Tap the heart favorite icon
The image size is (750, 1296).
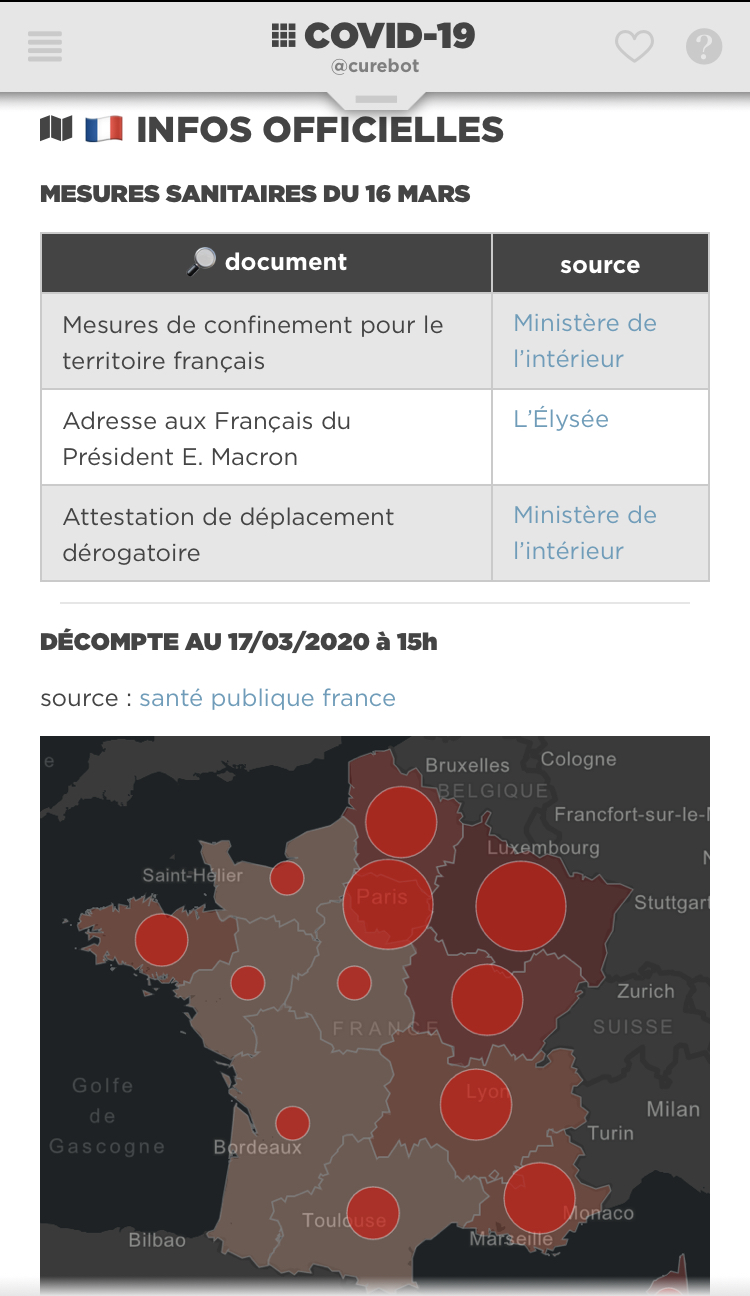tap(634, 46)
